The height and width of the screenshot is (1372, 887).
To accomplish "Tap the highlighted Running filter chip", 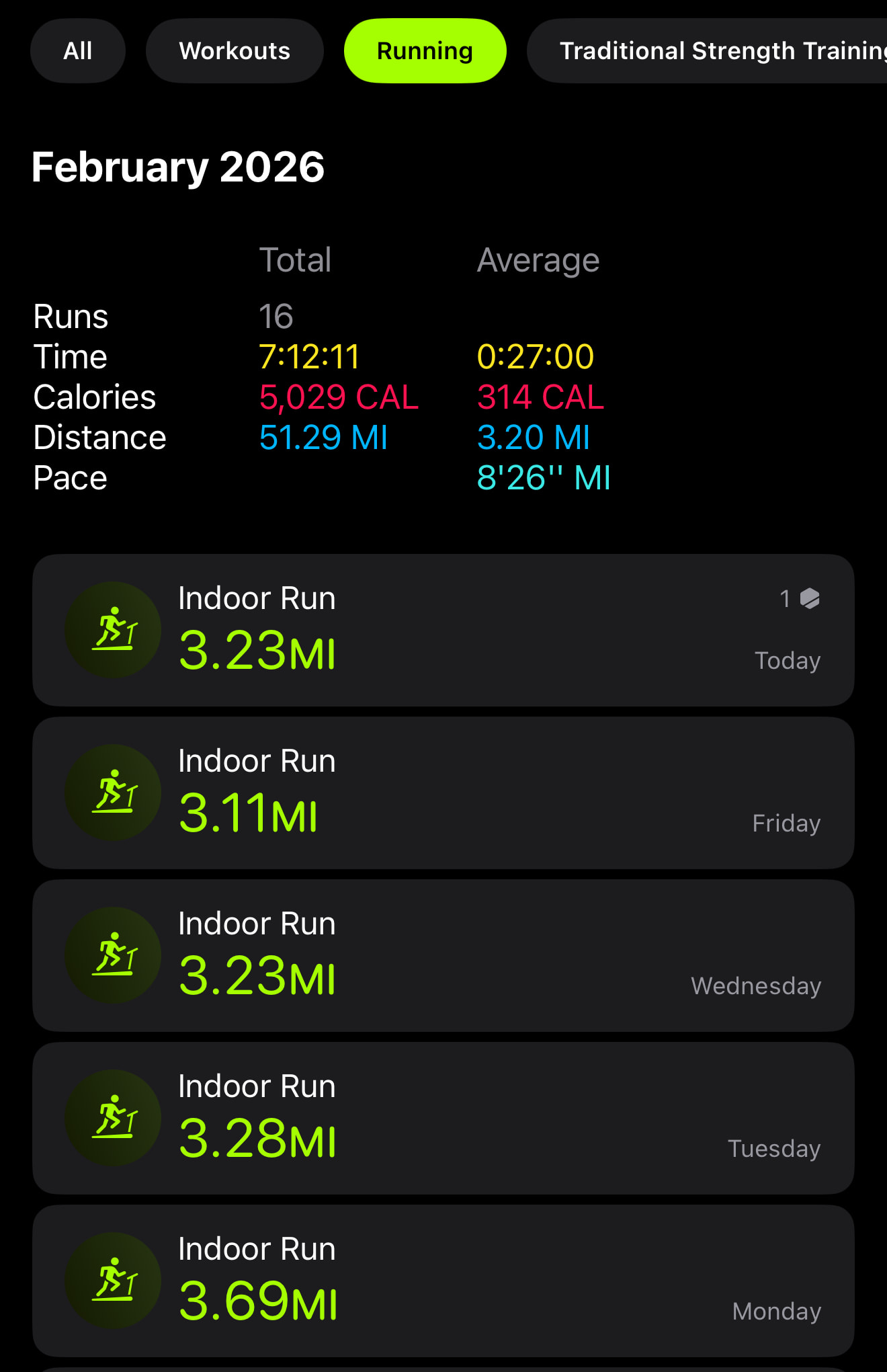I will coord(425,51).
